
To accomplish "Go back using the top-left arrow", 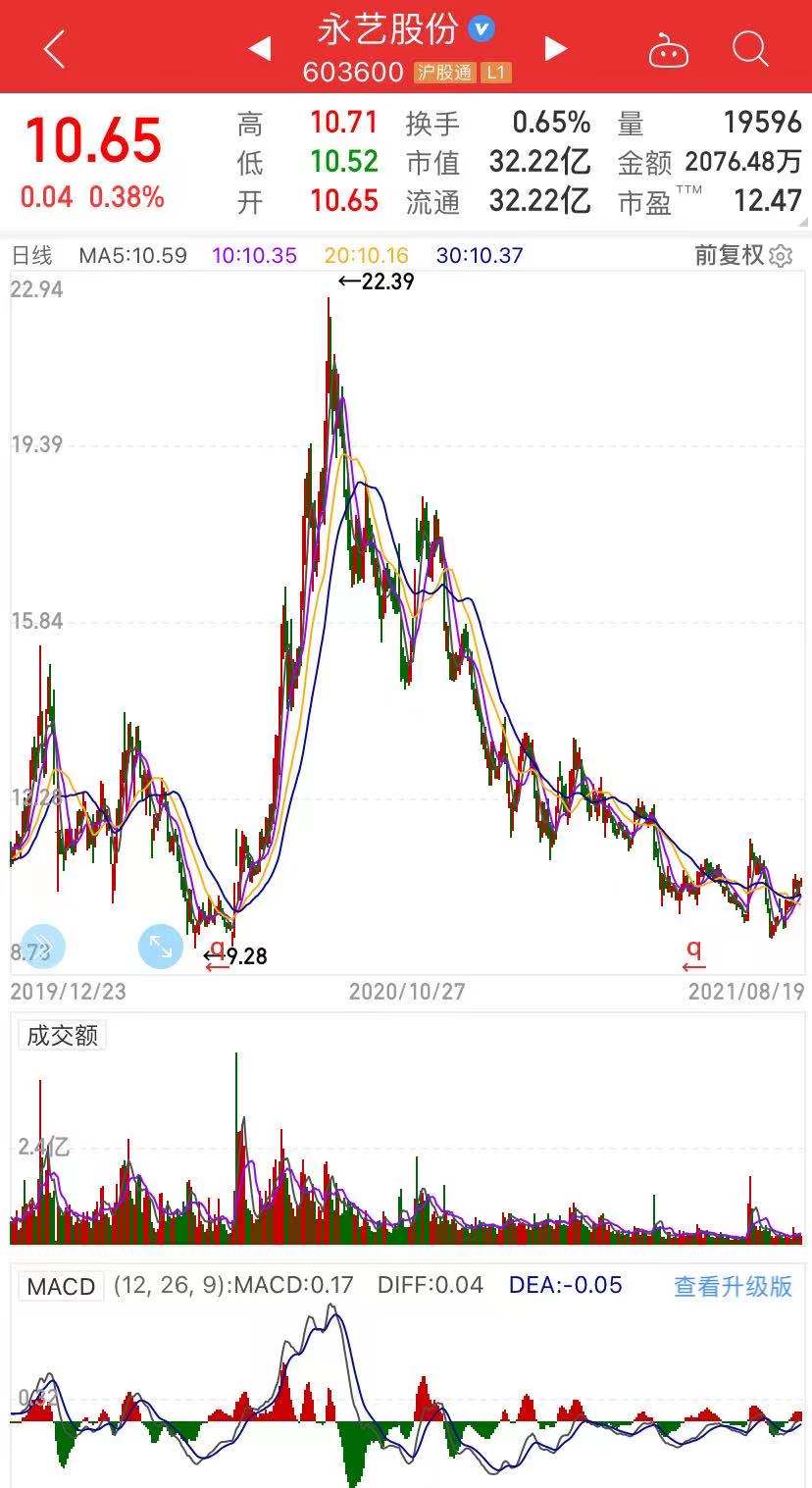I will (54, 48).
